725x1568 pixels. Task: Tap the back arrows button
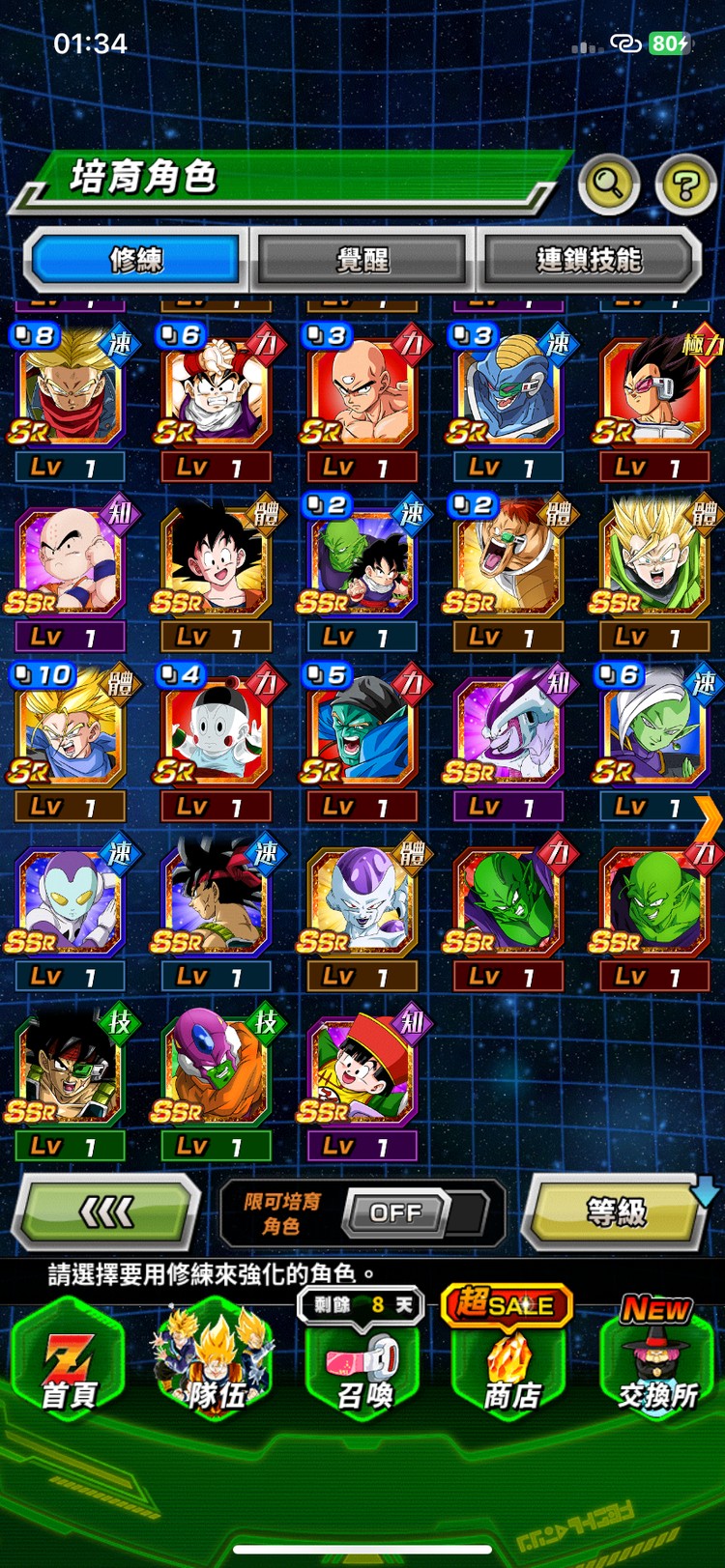point(106,1212)
